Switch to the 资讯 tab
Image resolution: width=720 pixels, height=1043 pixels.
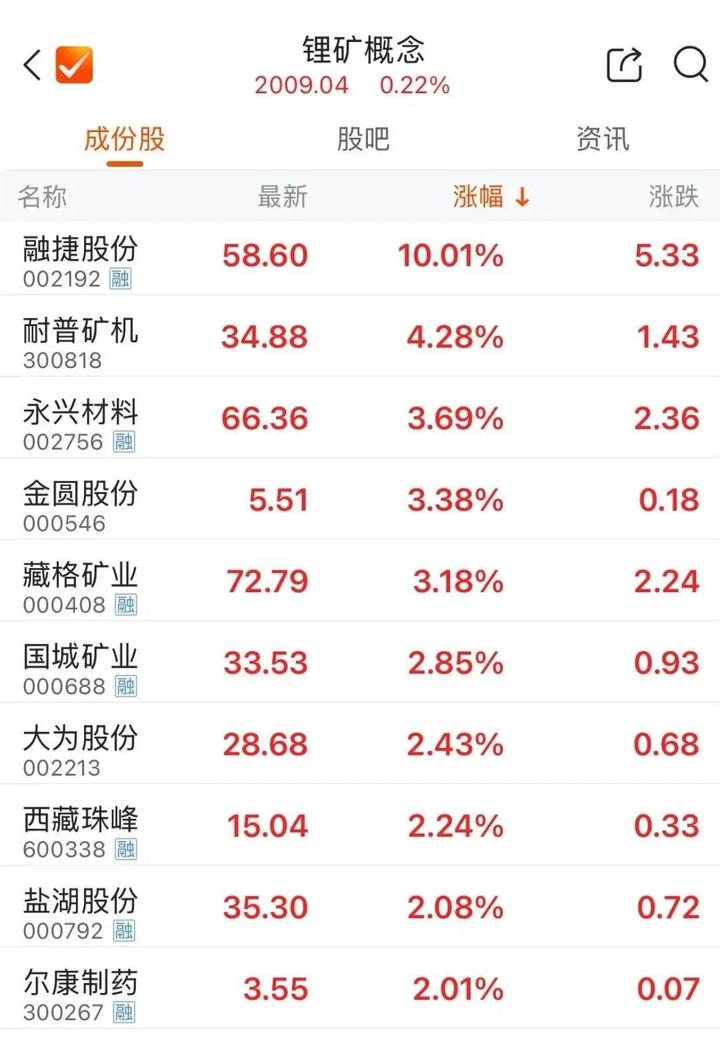pyautogui.click(x=603, y=139)
